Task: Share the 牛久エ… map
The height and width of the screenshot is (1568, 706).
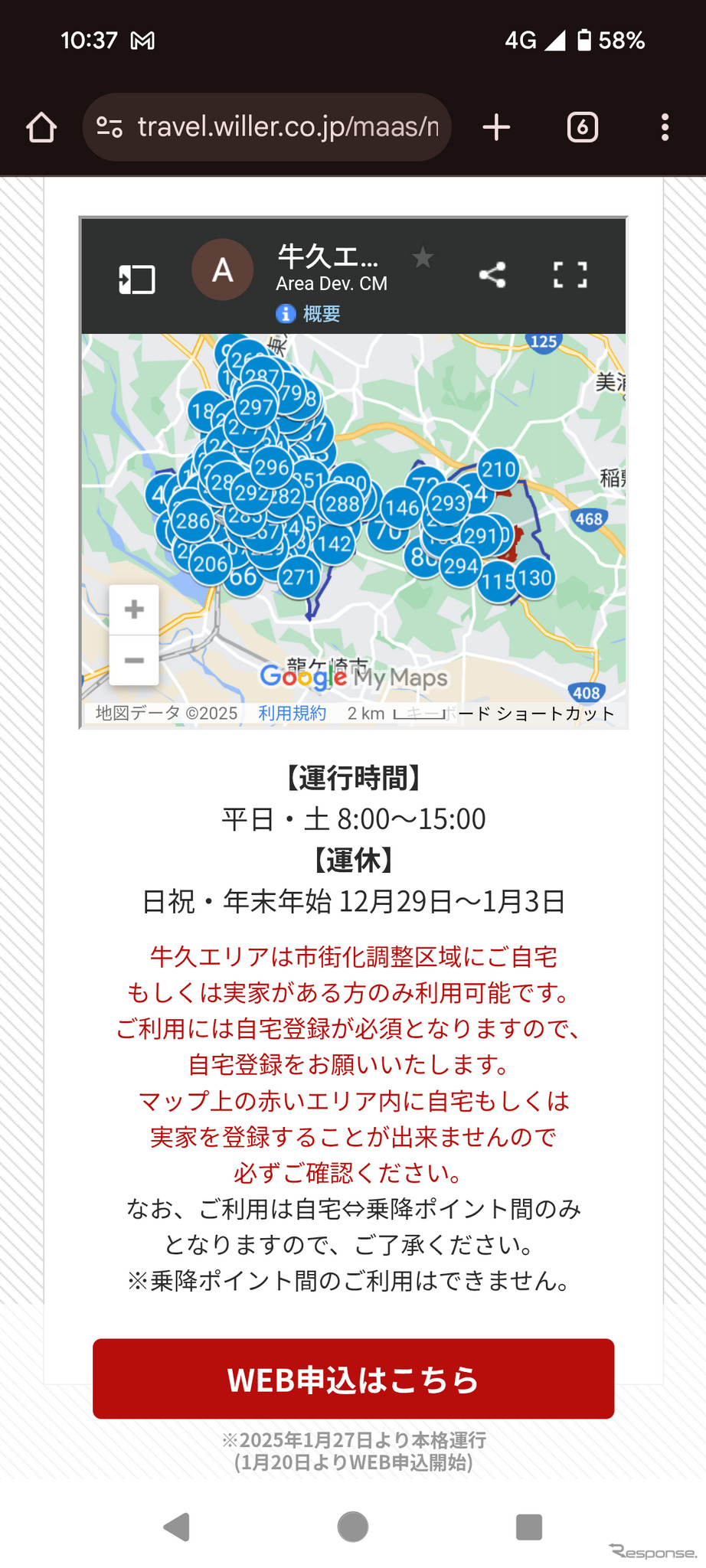Action: click(x=492, y=275)
